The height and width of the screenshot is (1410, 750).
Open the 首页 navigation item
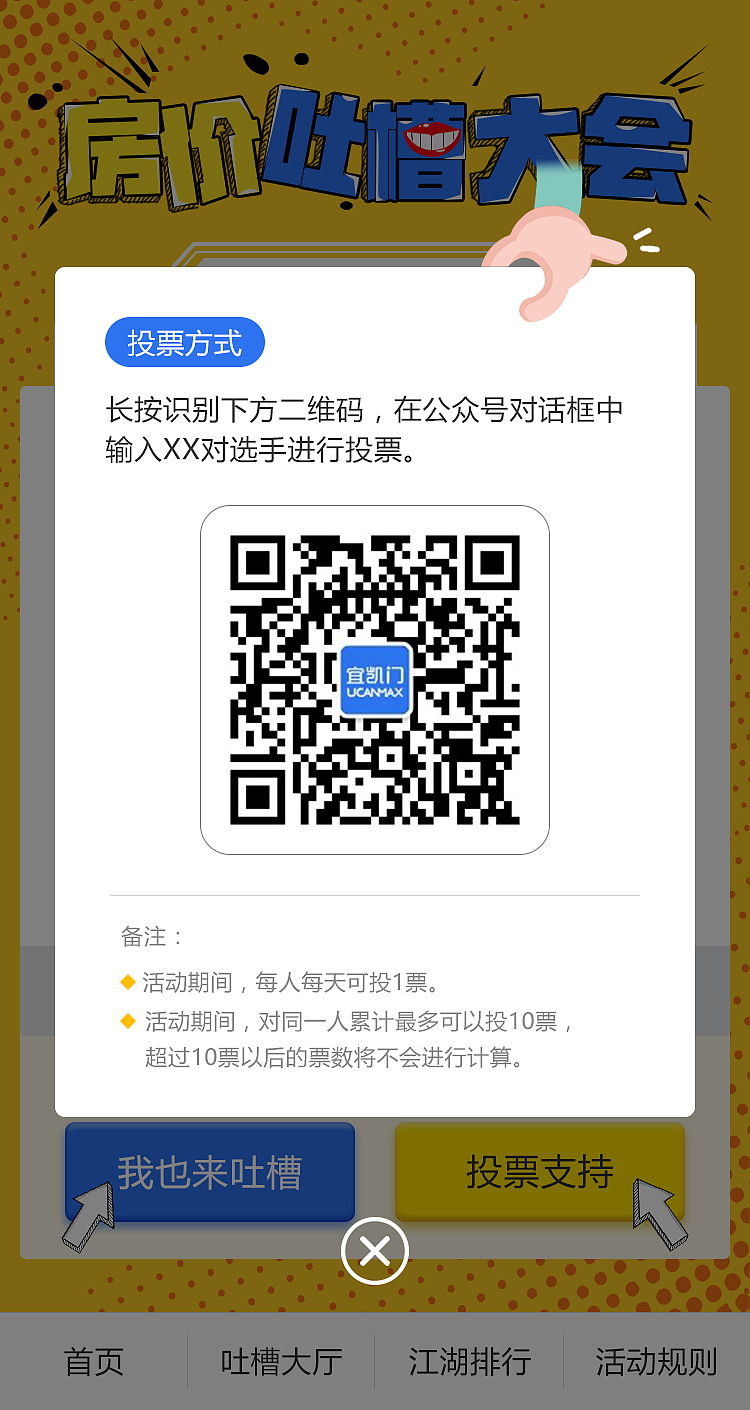[x=95, y=1360]
